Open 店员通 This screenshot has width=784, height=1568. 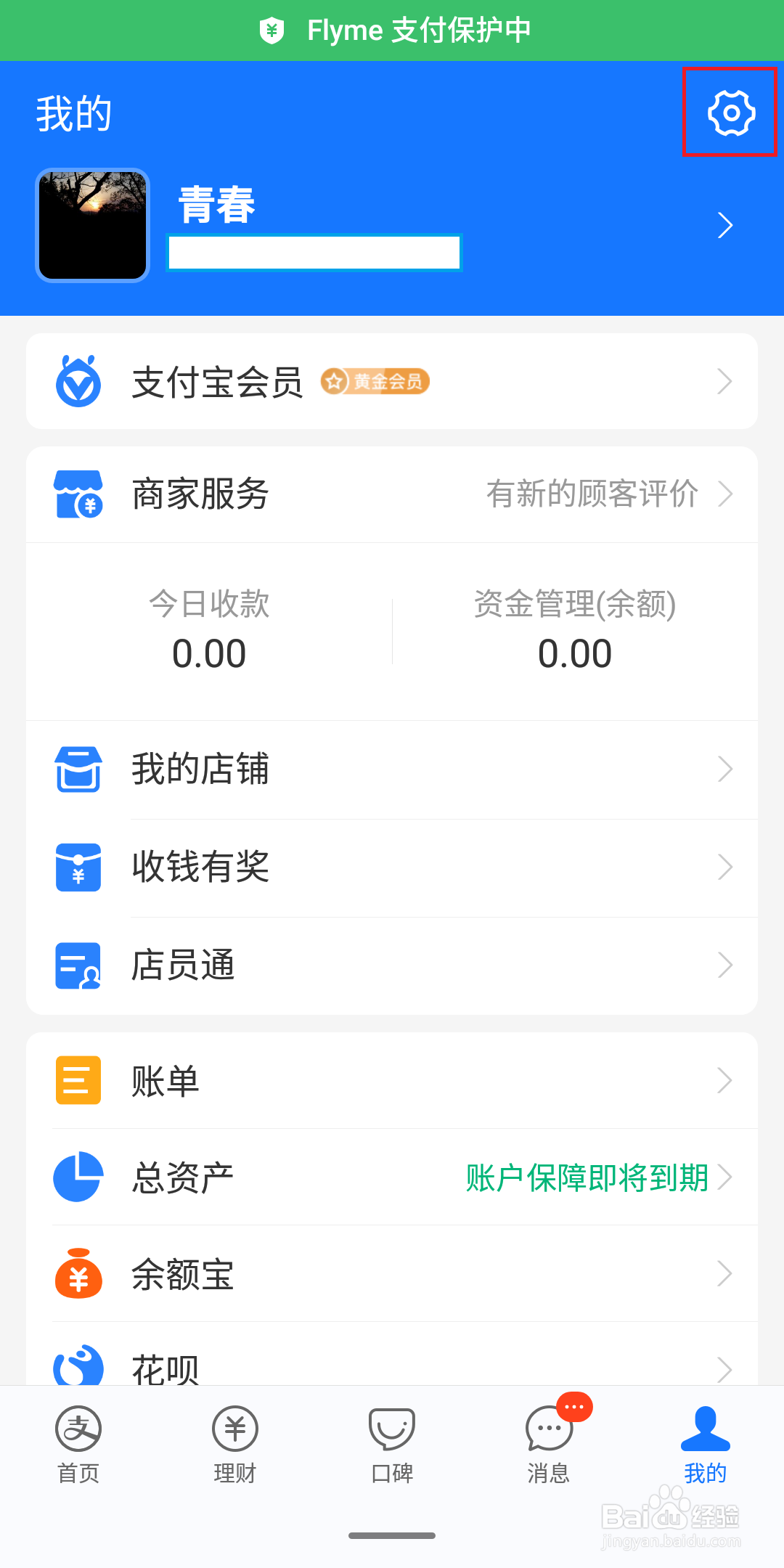392,965
